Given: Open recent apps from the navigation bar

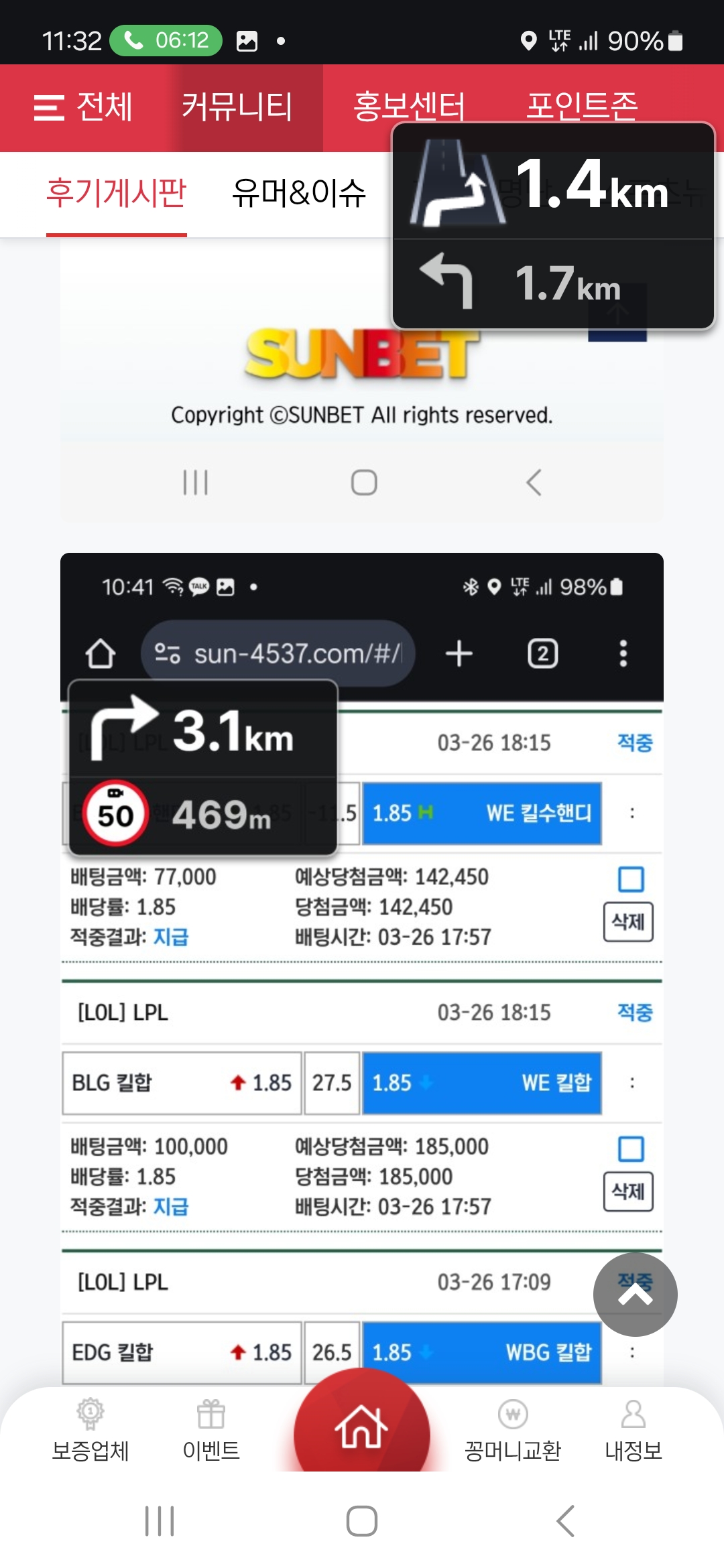Looking at the screenshot, I should pyautogui.click(x=160, y=1521).
